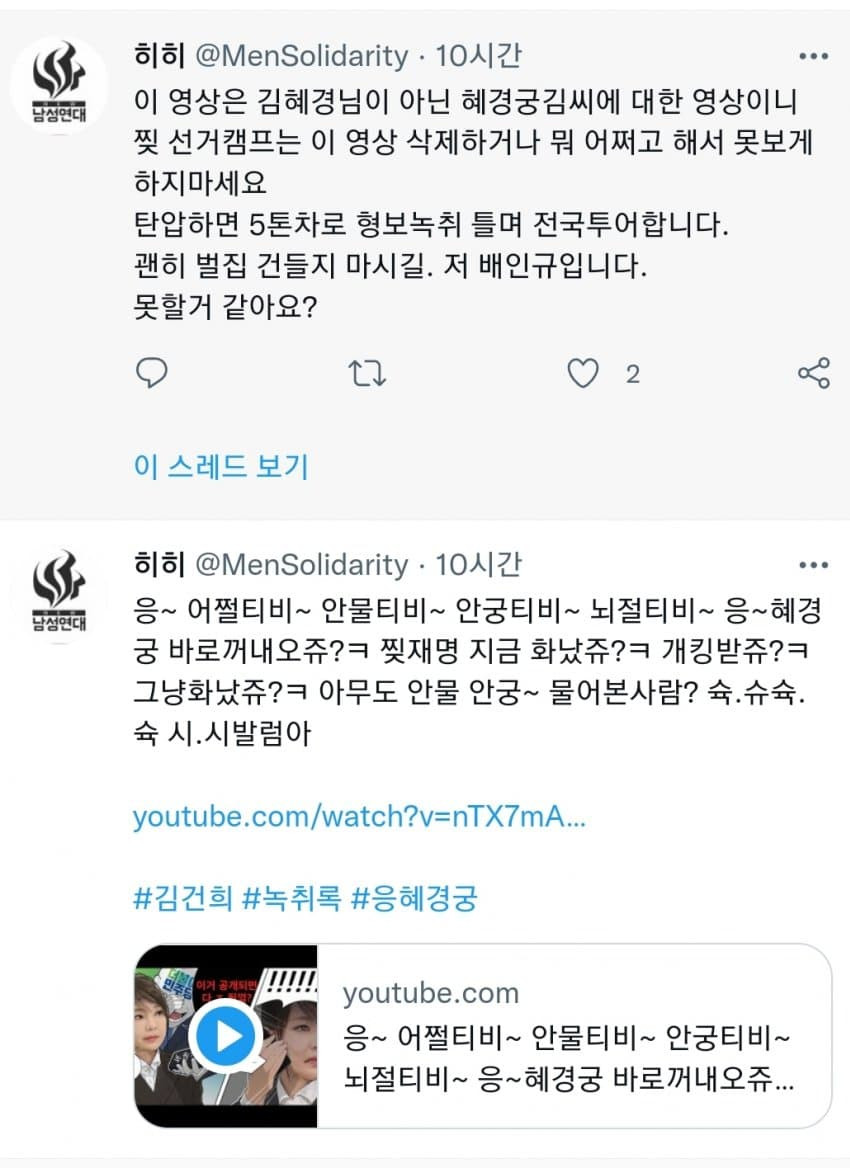Share the first tweet
850x1168 pixels.
[814, 373]
